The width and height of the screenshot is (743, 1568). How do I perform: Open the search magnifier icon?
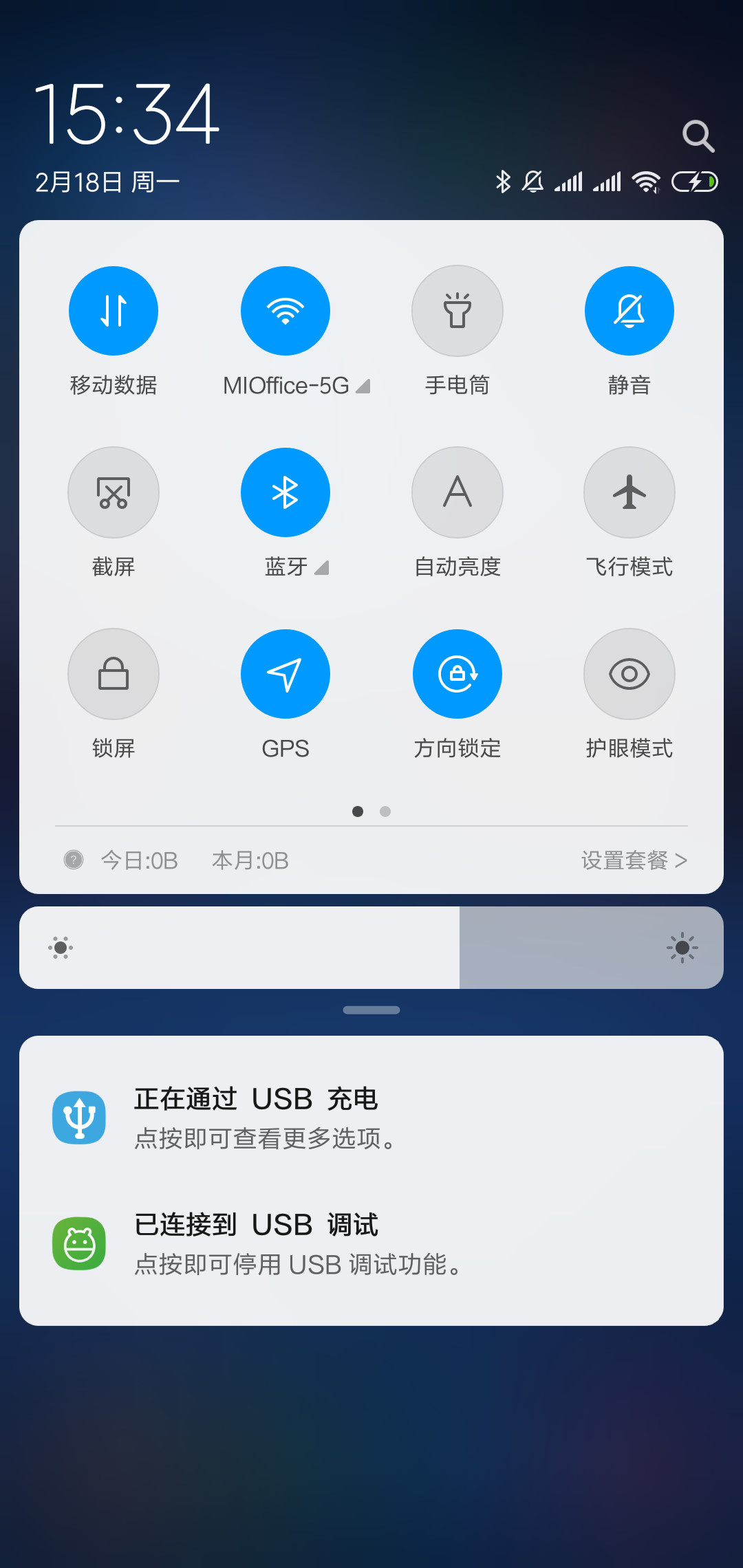tap(698, 136)
